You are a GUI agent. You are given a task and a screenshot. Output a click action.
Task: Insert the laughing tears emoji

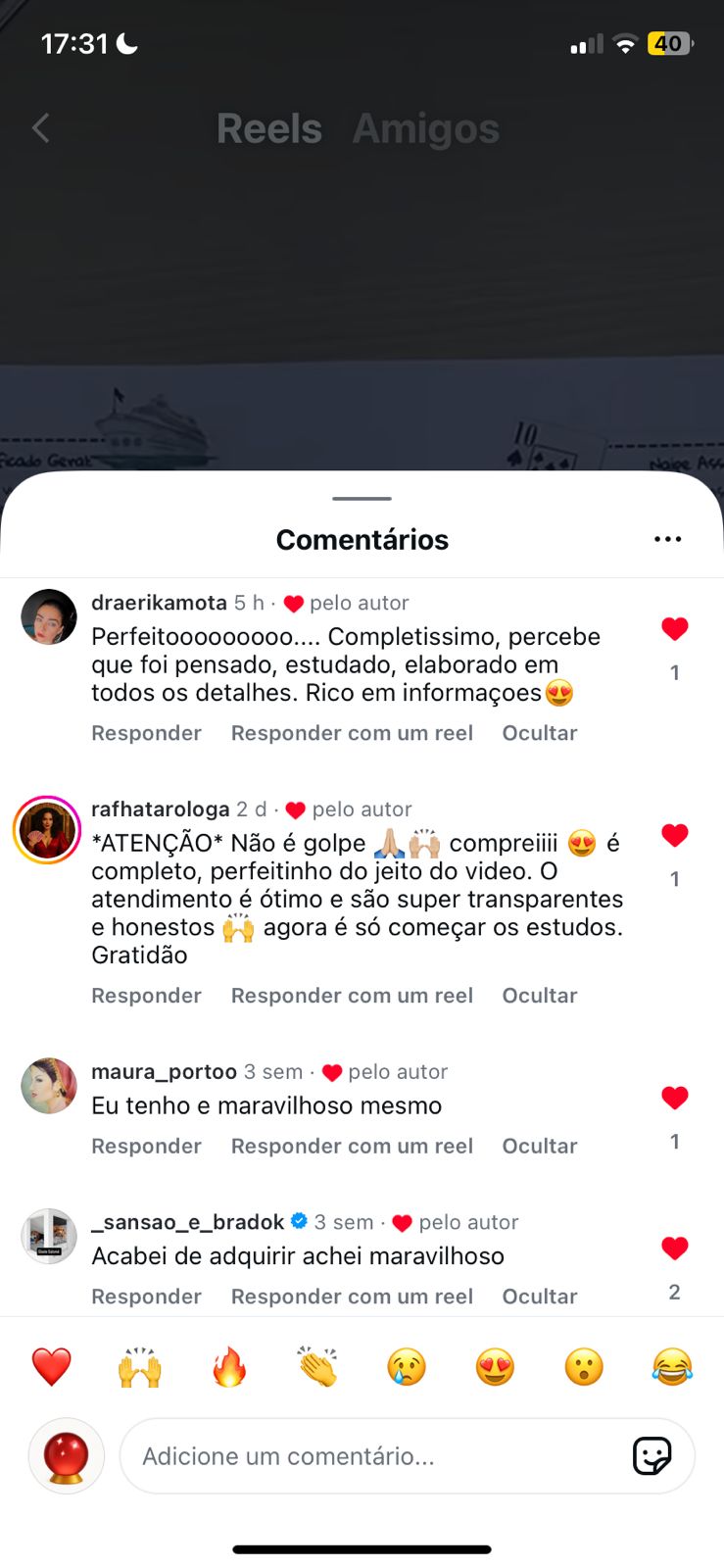pos(672,1367)
